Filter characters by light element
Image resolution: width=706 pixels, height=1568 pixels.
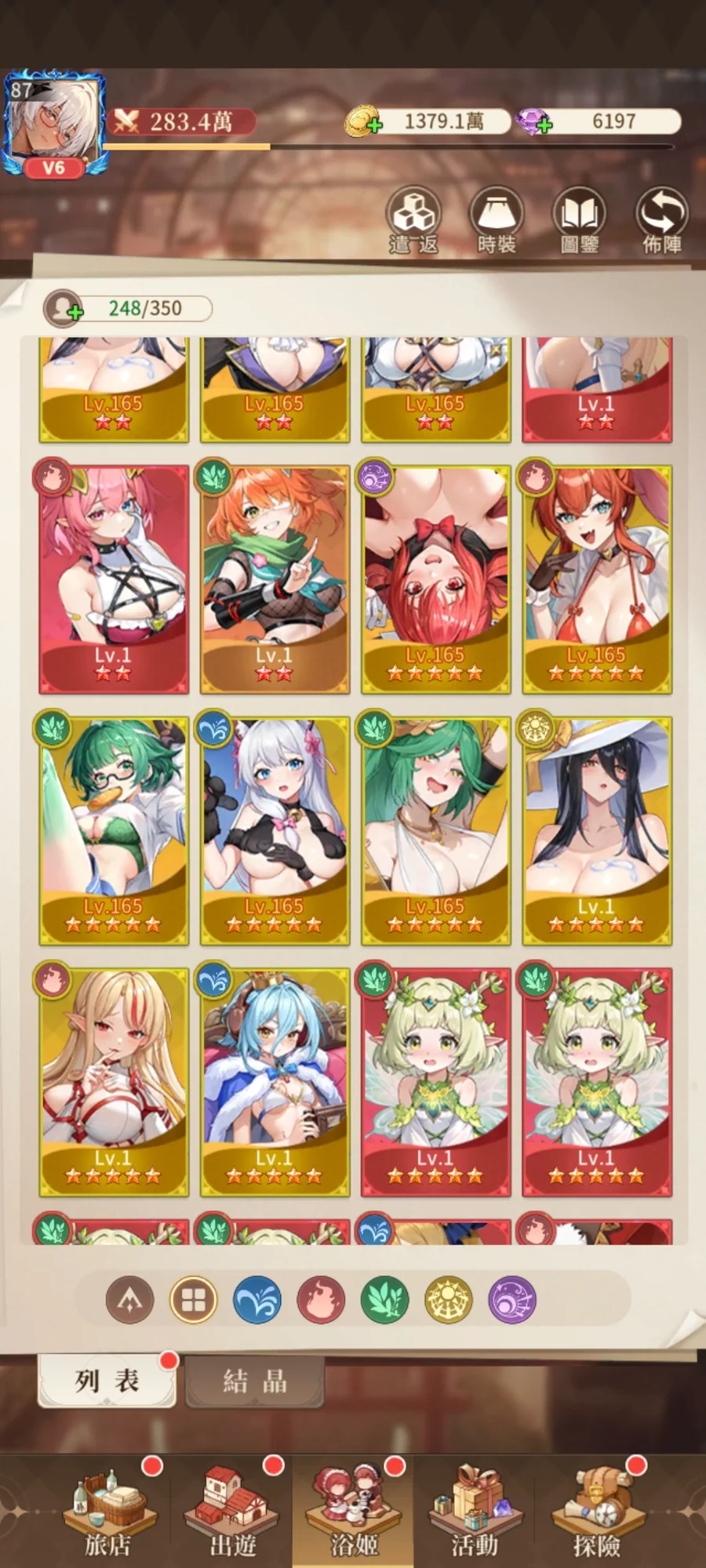tap(448, 1300)
